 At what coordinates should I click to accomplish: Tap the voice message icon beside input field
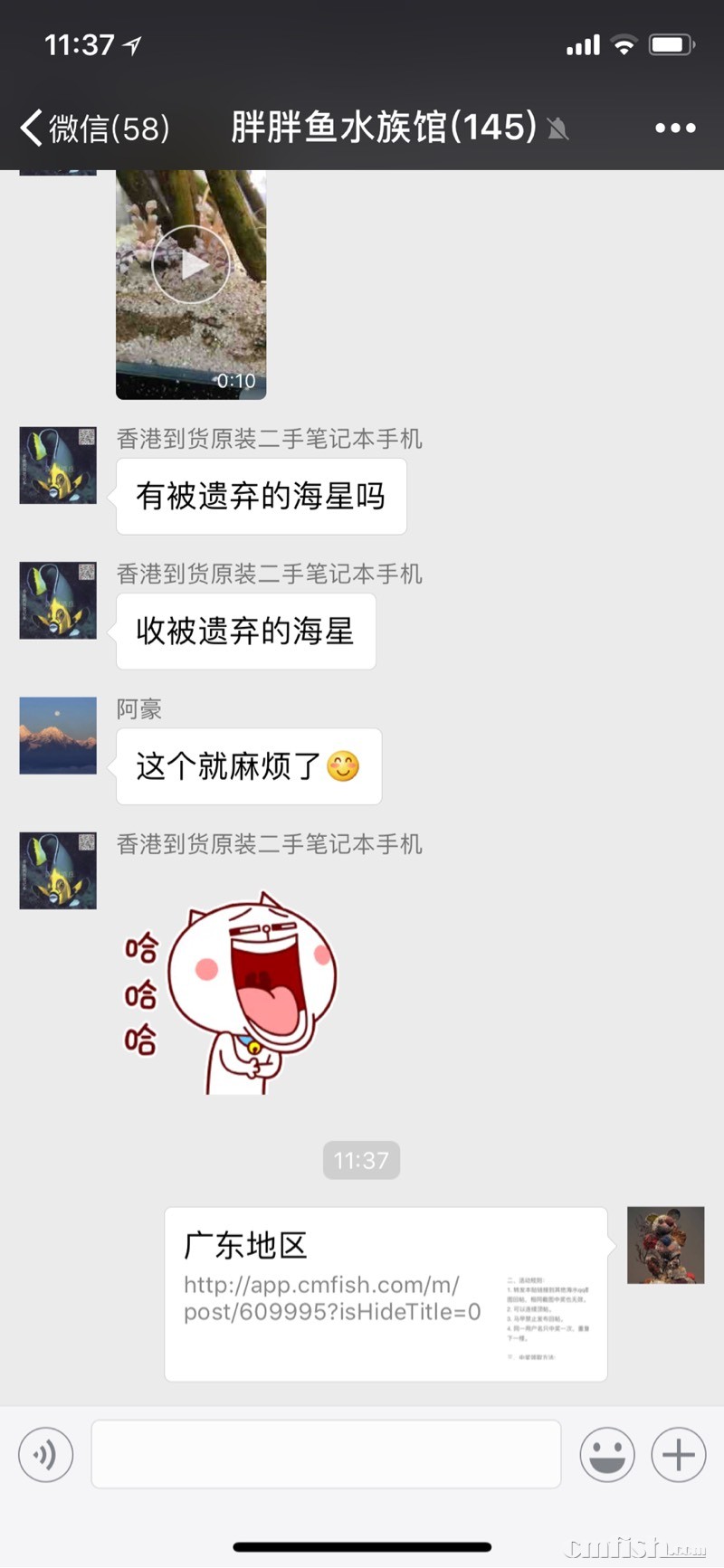pyautogui.click(x=45, y=1454)
